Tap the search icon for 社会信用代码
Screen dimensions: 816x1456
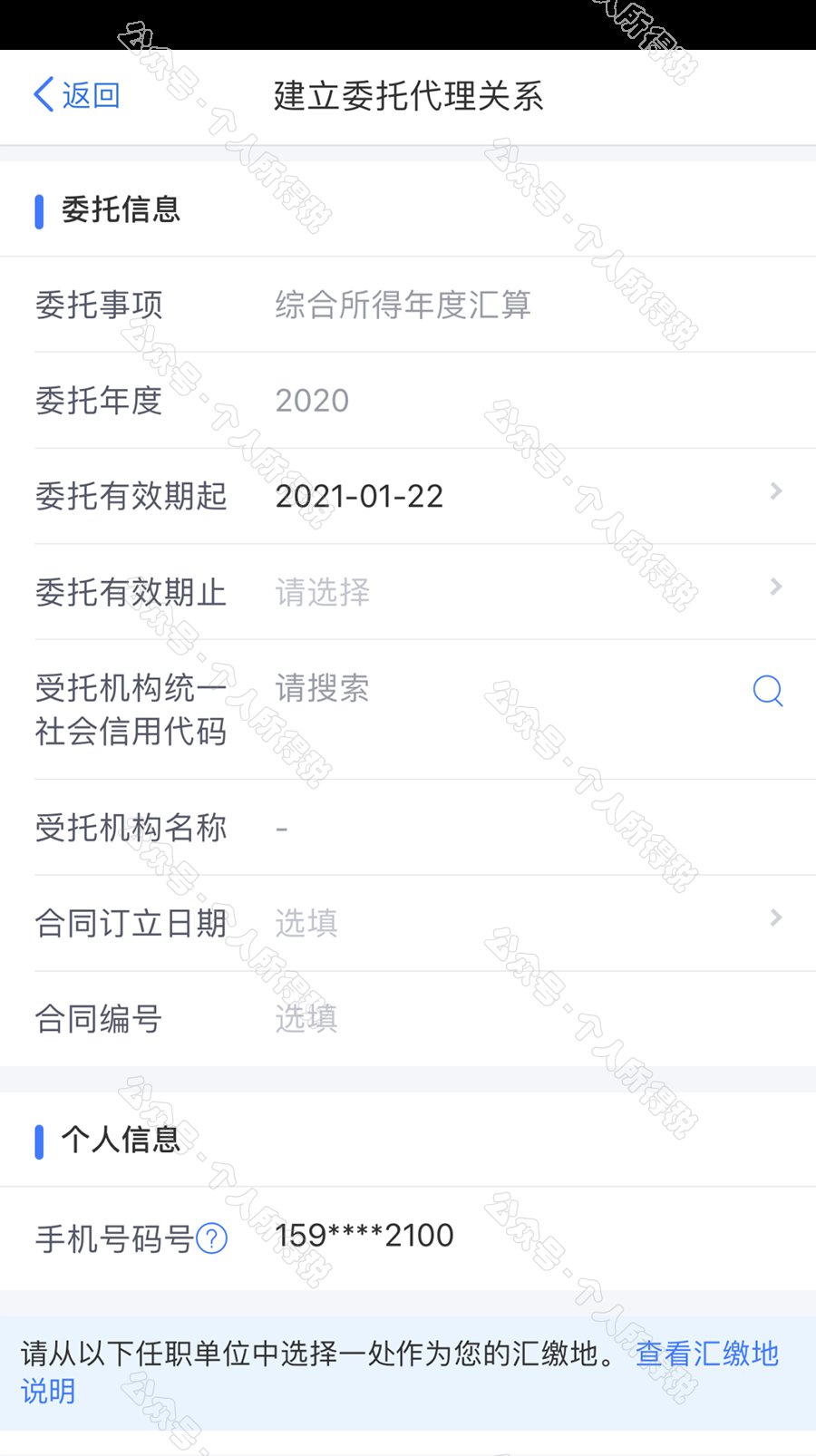767,691
